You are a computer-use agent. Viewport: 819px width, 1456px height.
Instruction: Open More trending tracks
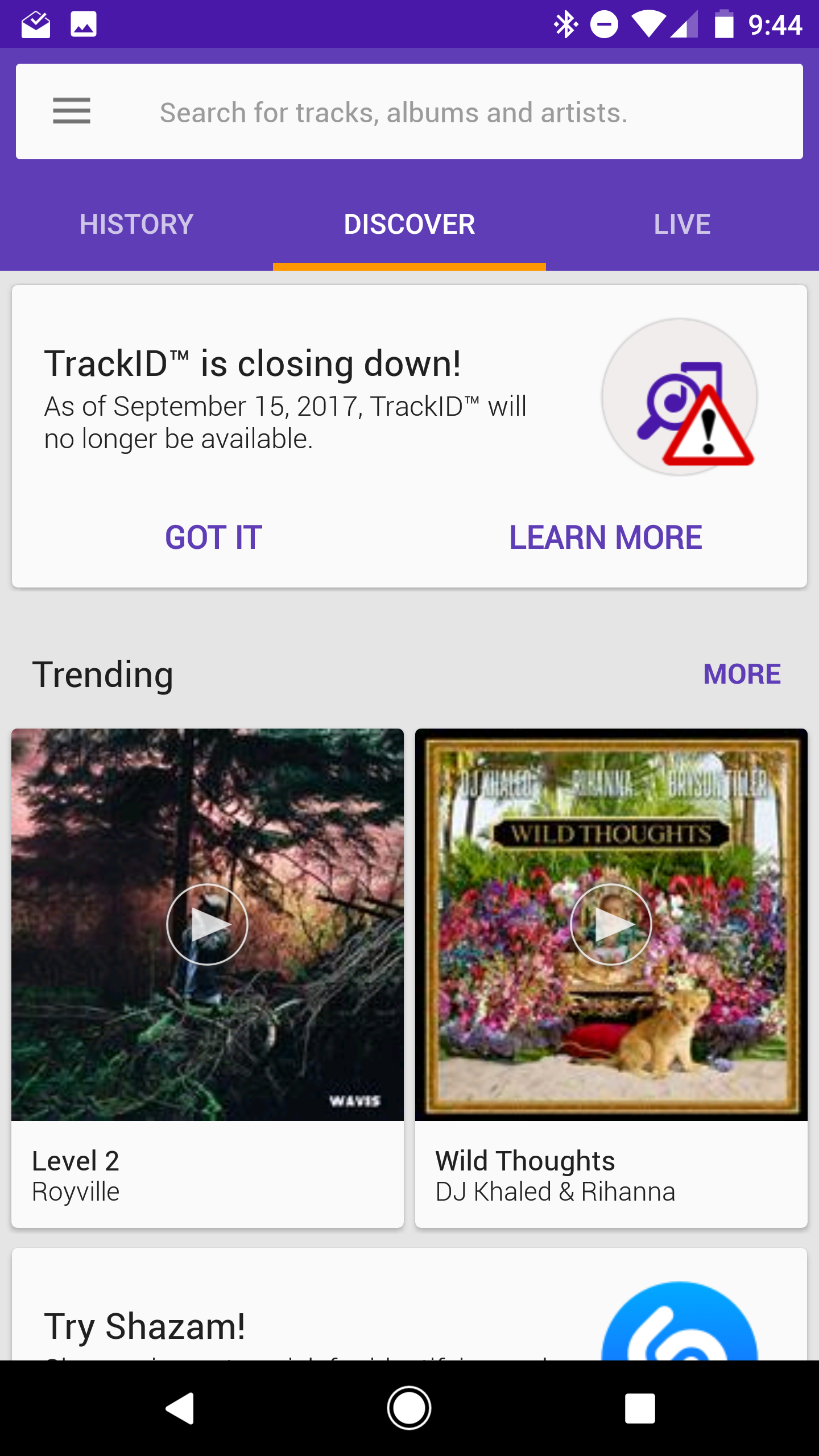tap(742, 674)
